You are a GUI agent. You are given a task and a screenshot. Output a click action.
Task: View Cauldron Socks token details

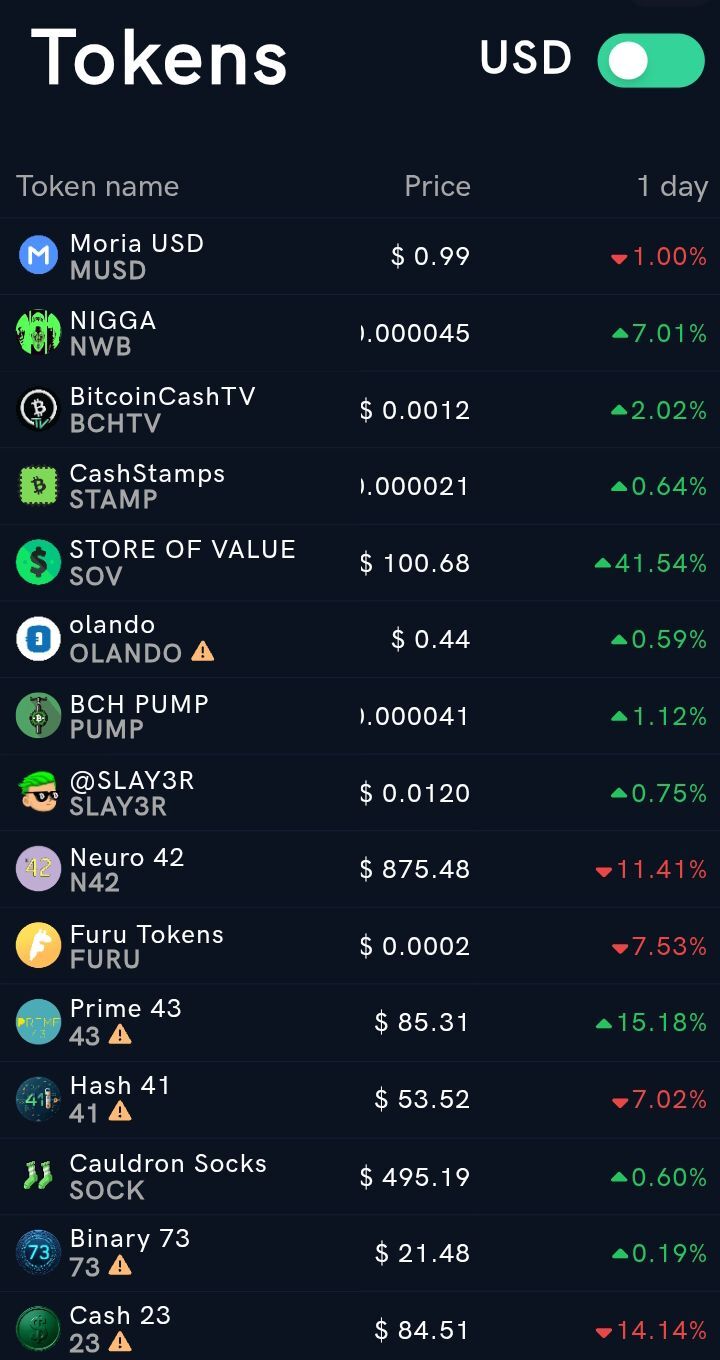tap(360, 1176)
